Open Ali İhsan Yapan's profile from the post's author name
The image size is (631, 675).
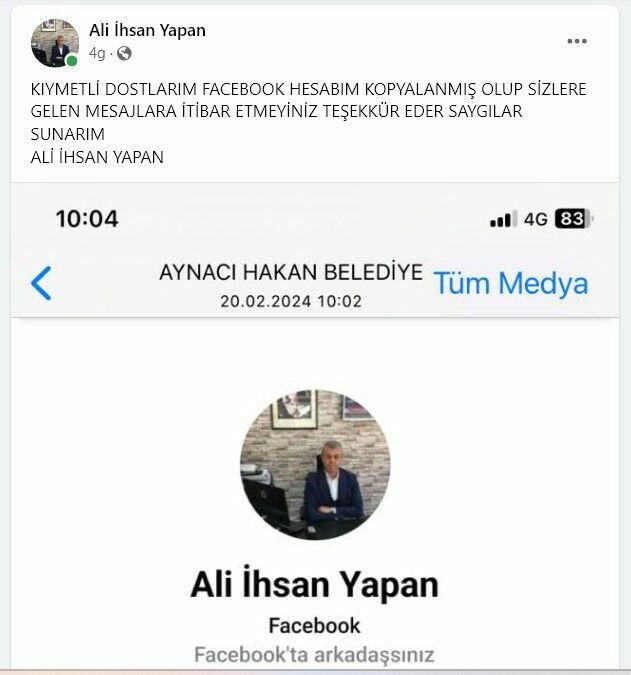[x=147, y=30]
